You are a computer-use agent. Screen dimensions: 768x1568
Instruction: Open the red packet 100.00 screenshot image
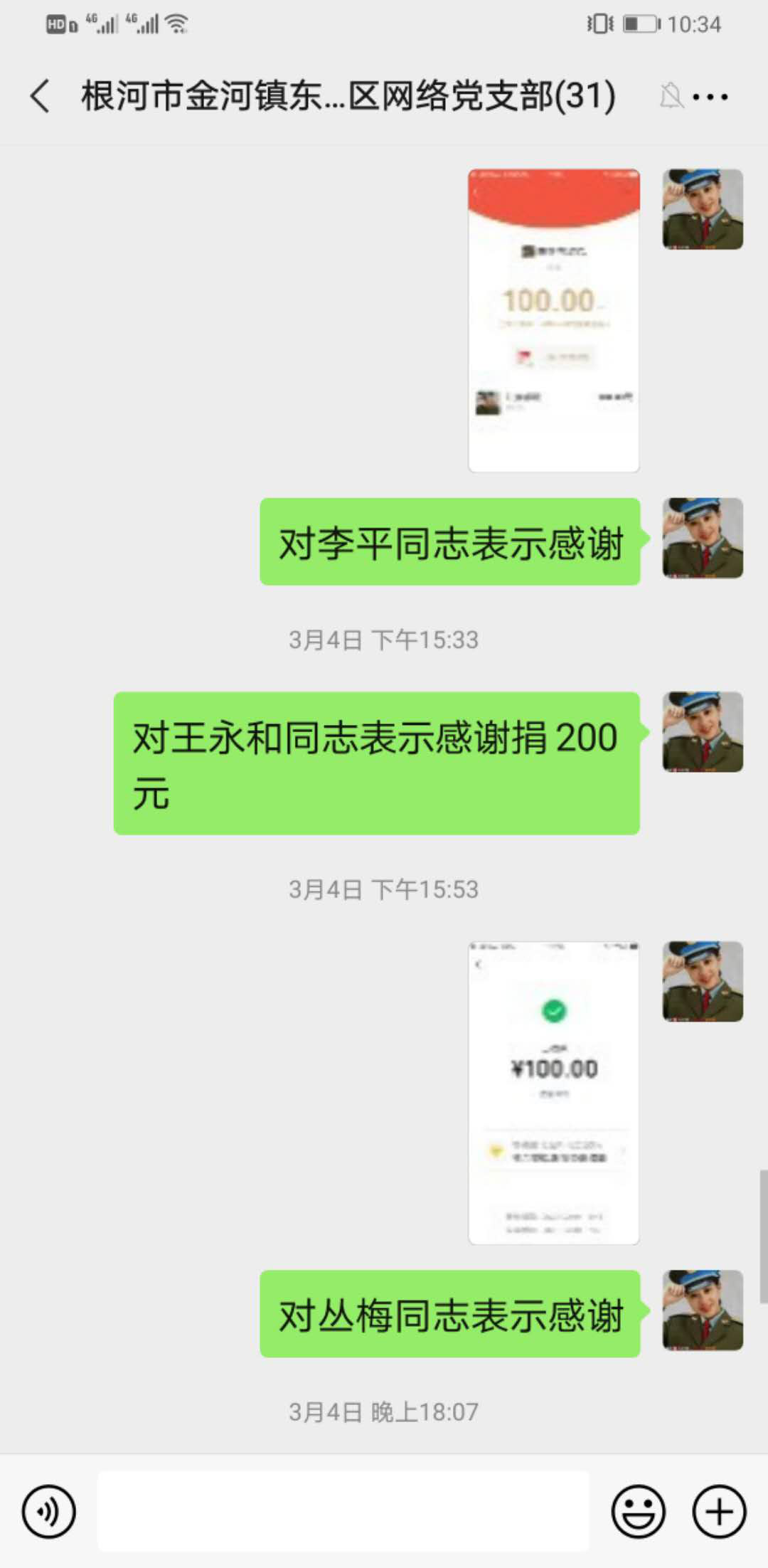click(553, 320)
